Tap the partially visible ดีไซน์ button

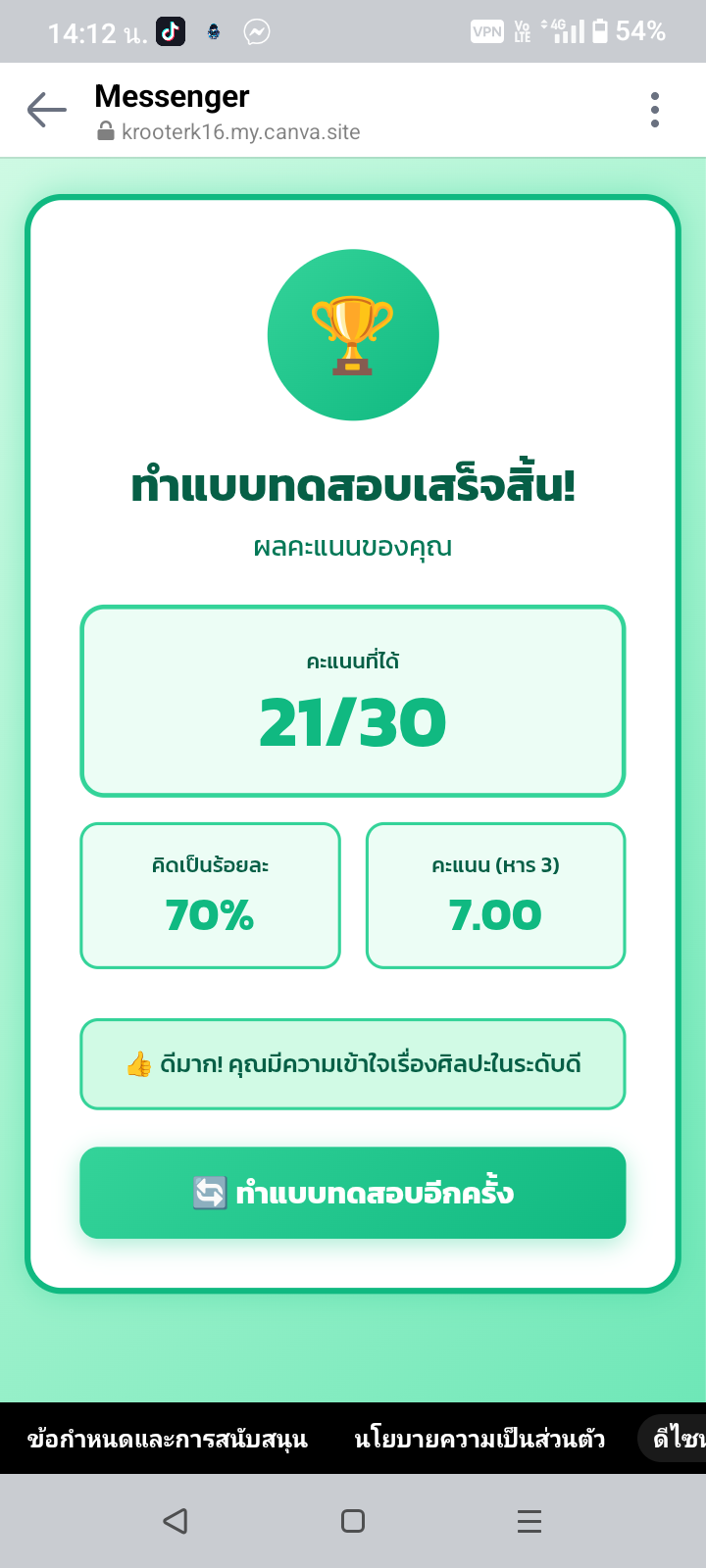(679, 1439)
